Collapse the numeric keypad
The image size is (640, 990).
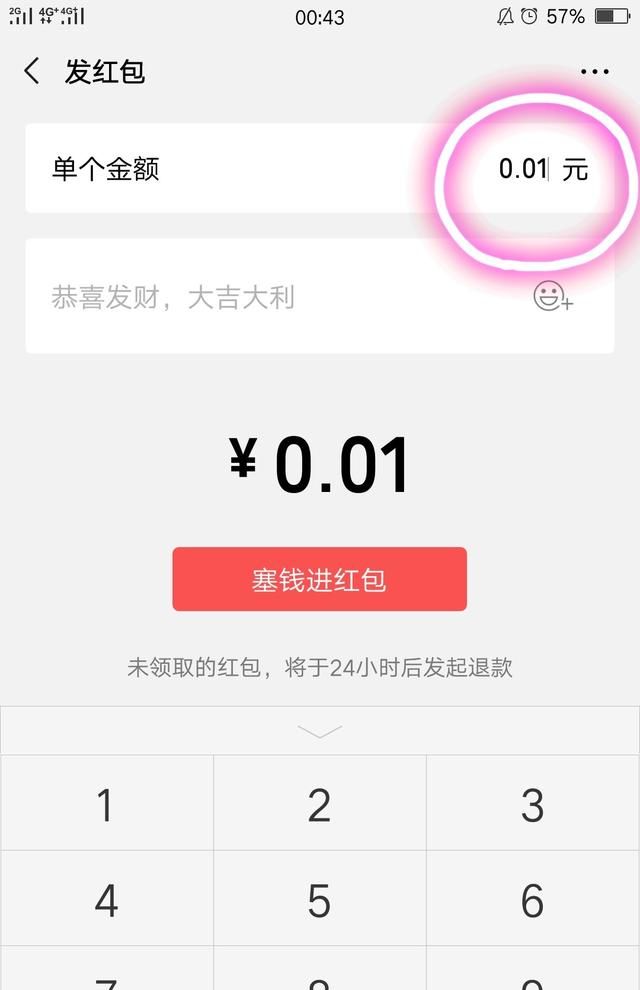(x=319, y=731)
